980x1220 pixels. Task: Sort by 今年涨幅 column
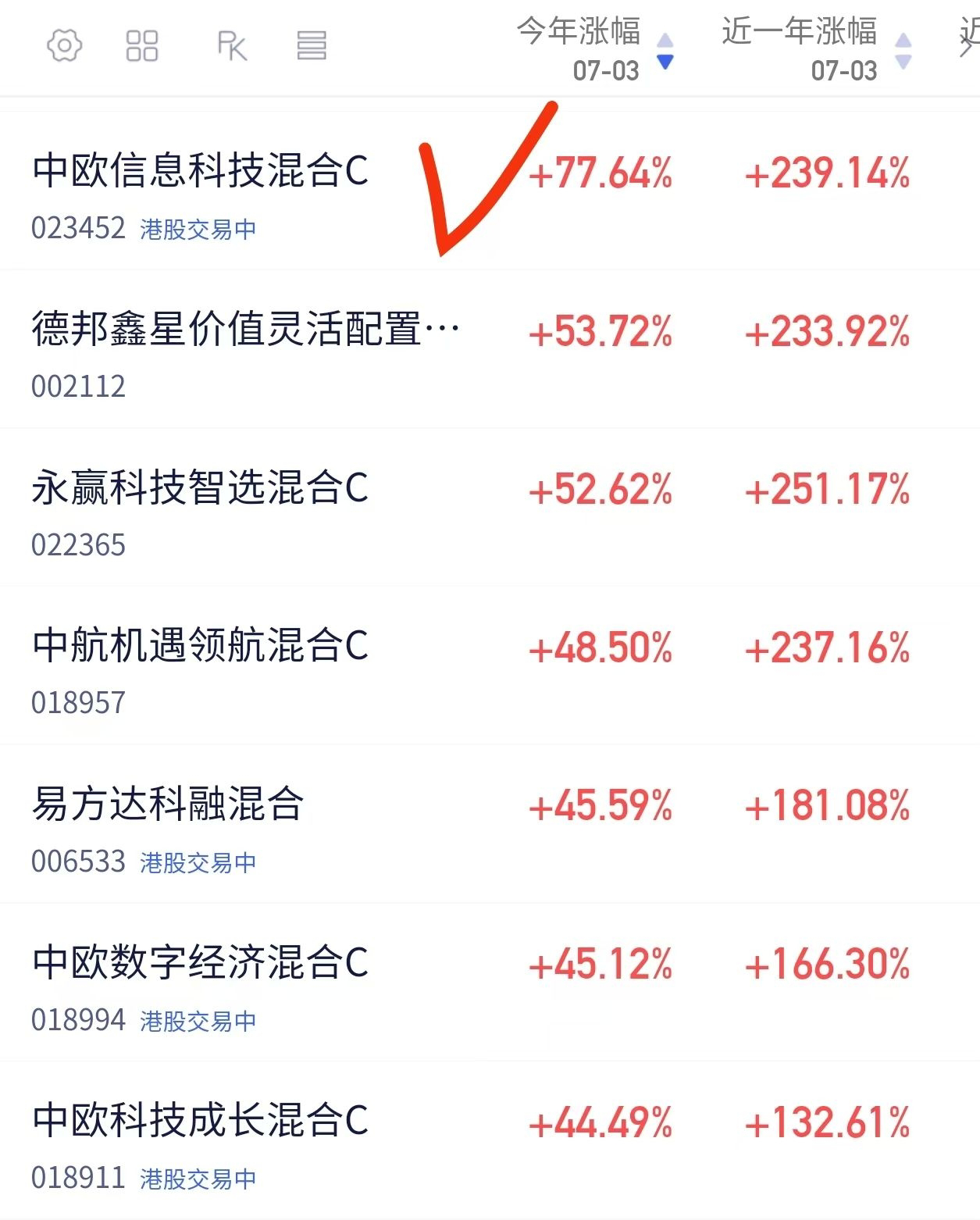point(595,48)
